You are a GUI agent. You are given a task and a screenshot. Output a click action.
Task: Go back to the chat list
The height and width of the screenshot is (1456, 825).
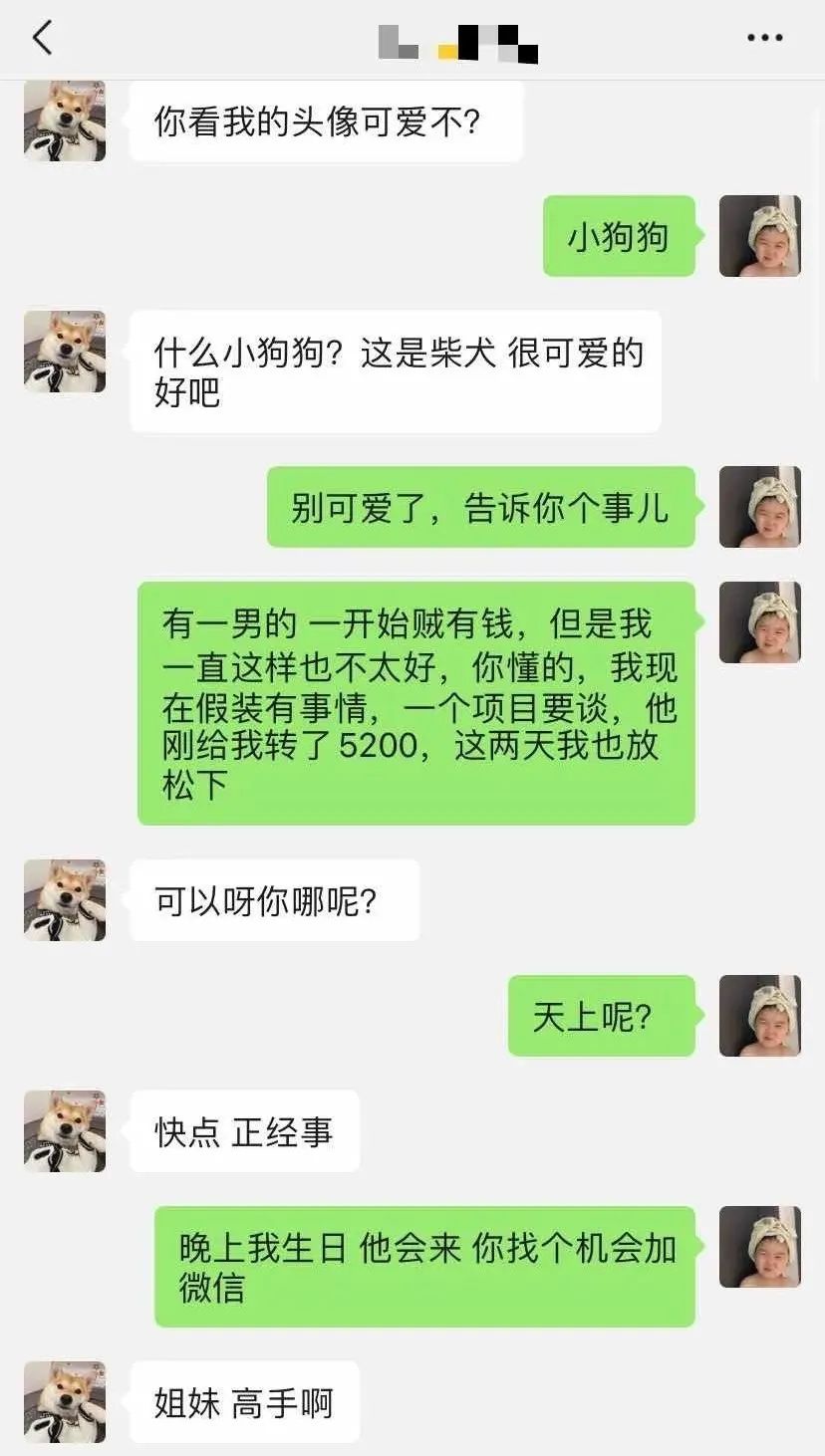pos(42,39)
